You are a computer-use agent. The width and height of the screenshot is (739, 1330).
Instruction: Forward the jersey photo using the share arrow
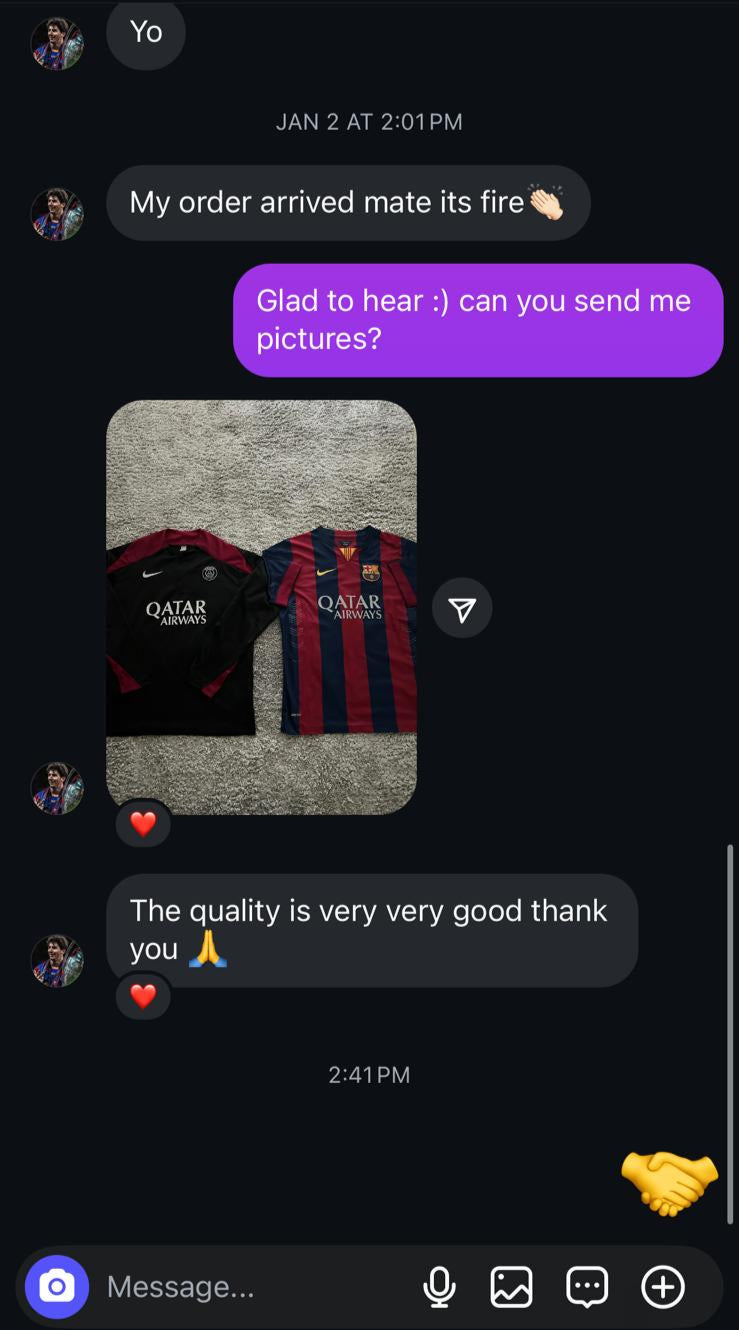pyautogui.click(x=462, y=607)
